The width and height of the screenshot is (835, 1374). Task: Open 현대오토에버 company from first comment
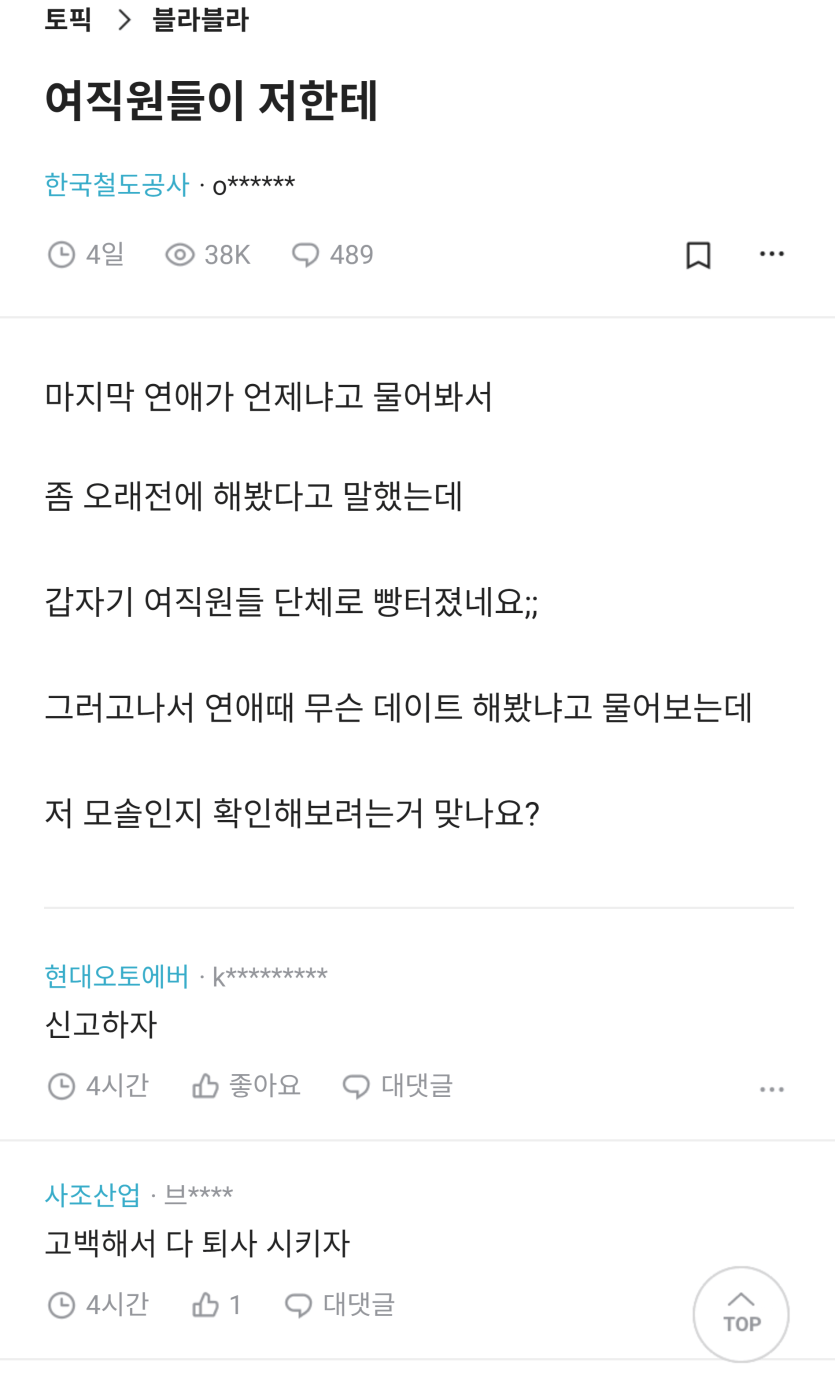[x=116, y=976]
